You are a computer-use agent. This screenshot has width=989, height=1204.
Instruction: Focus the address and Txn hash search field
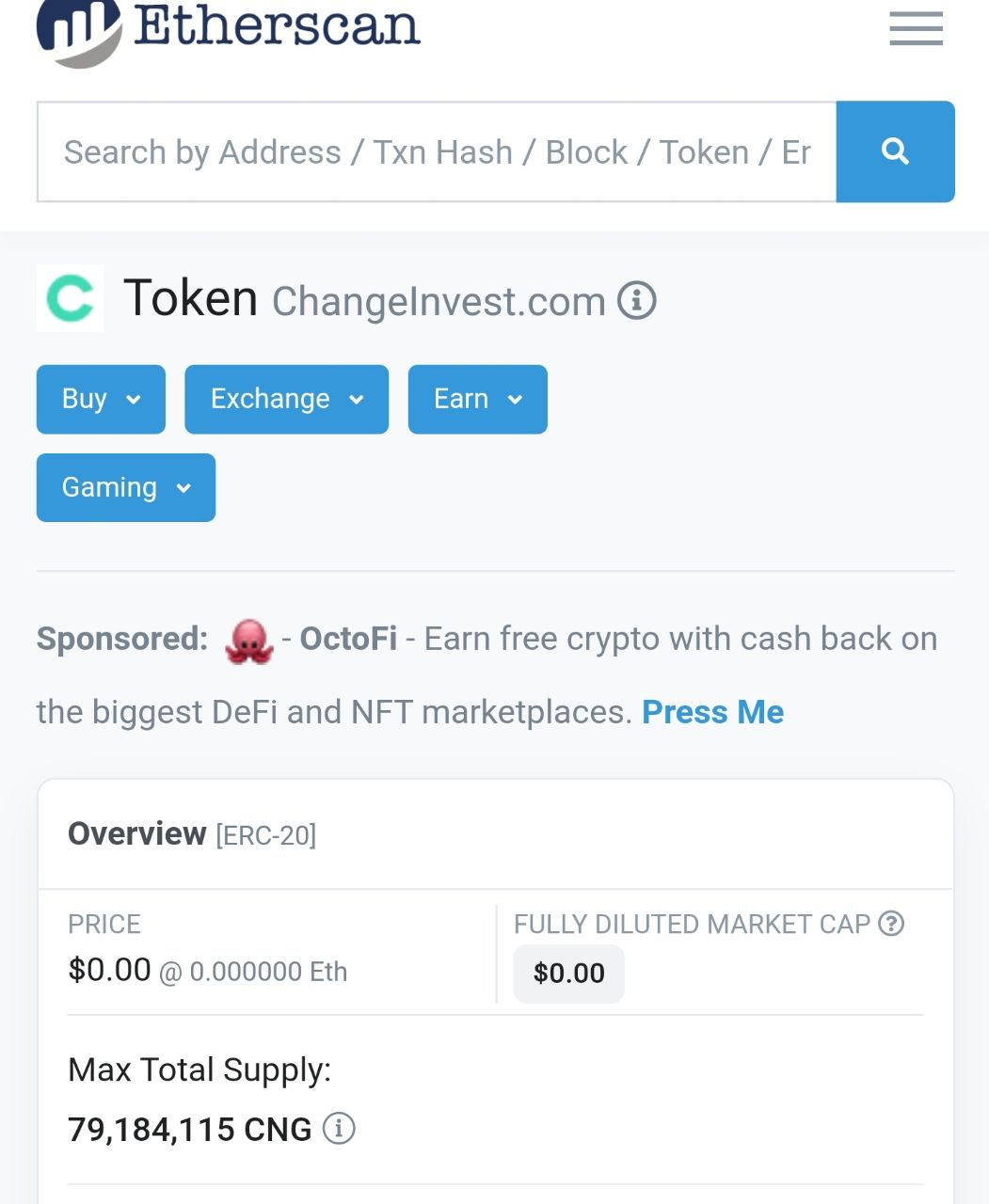[436, 152]
